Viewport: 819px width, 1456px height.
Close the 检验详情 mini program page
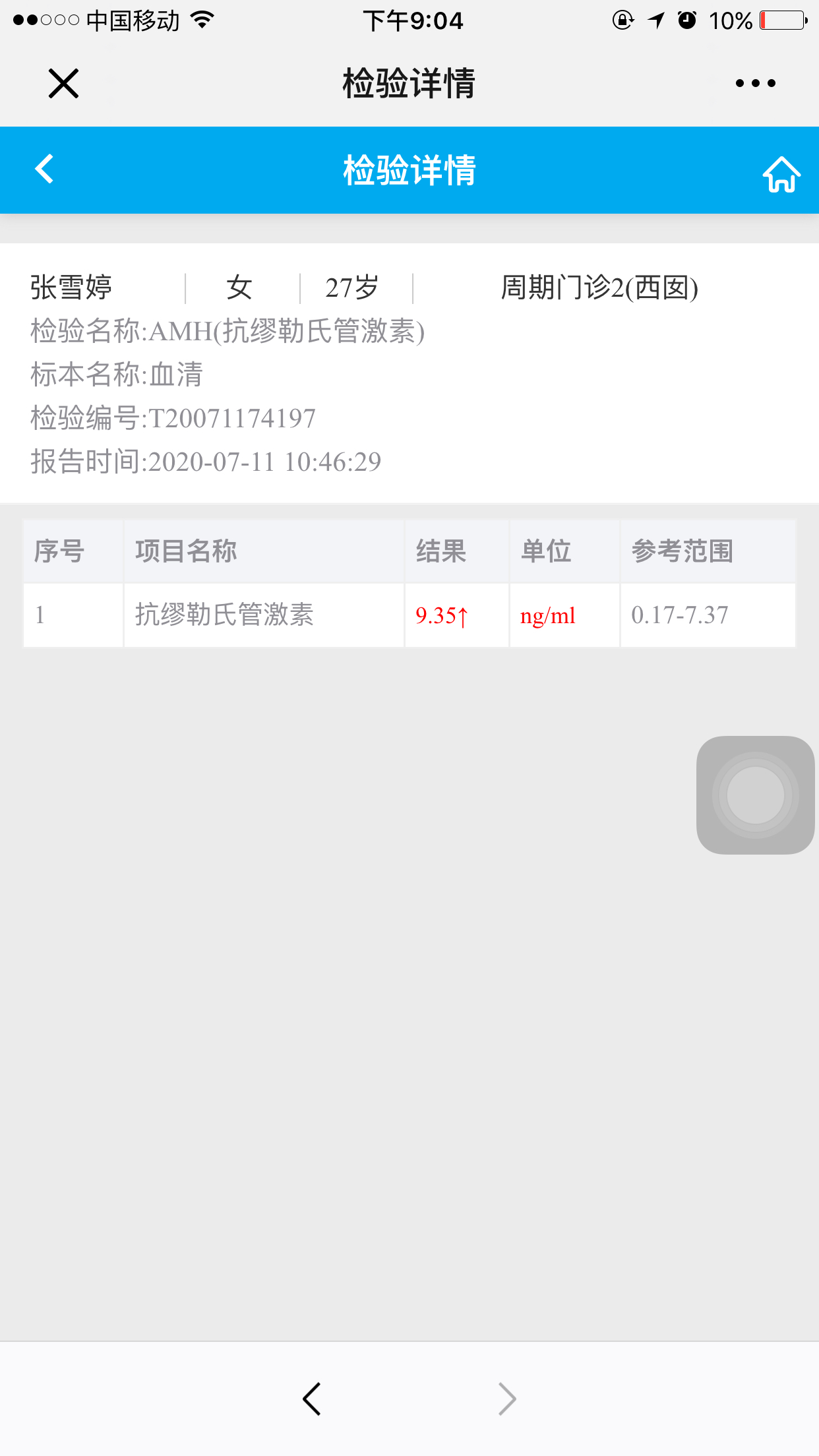tap(63, 84)
